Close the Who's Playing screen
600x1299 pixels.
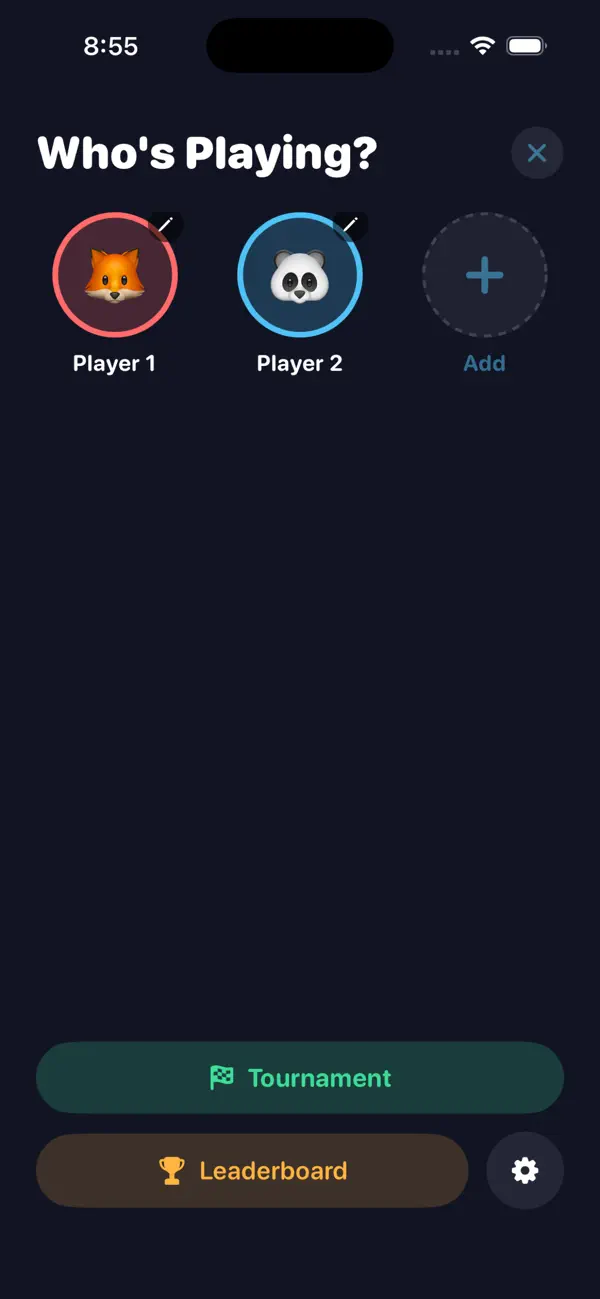coord(537,153)
